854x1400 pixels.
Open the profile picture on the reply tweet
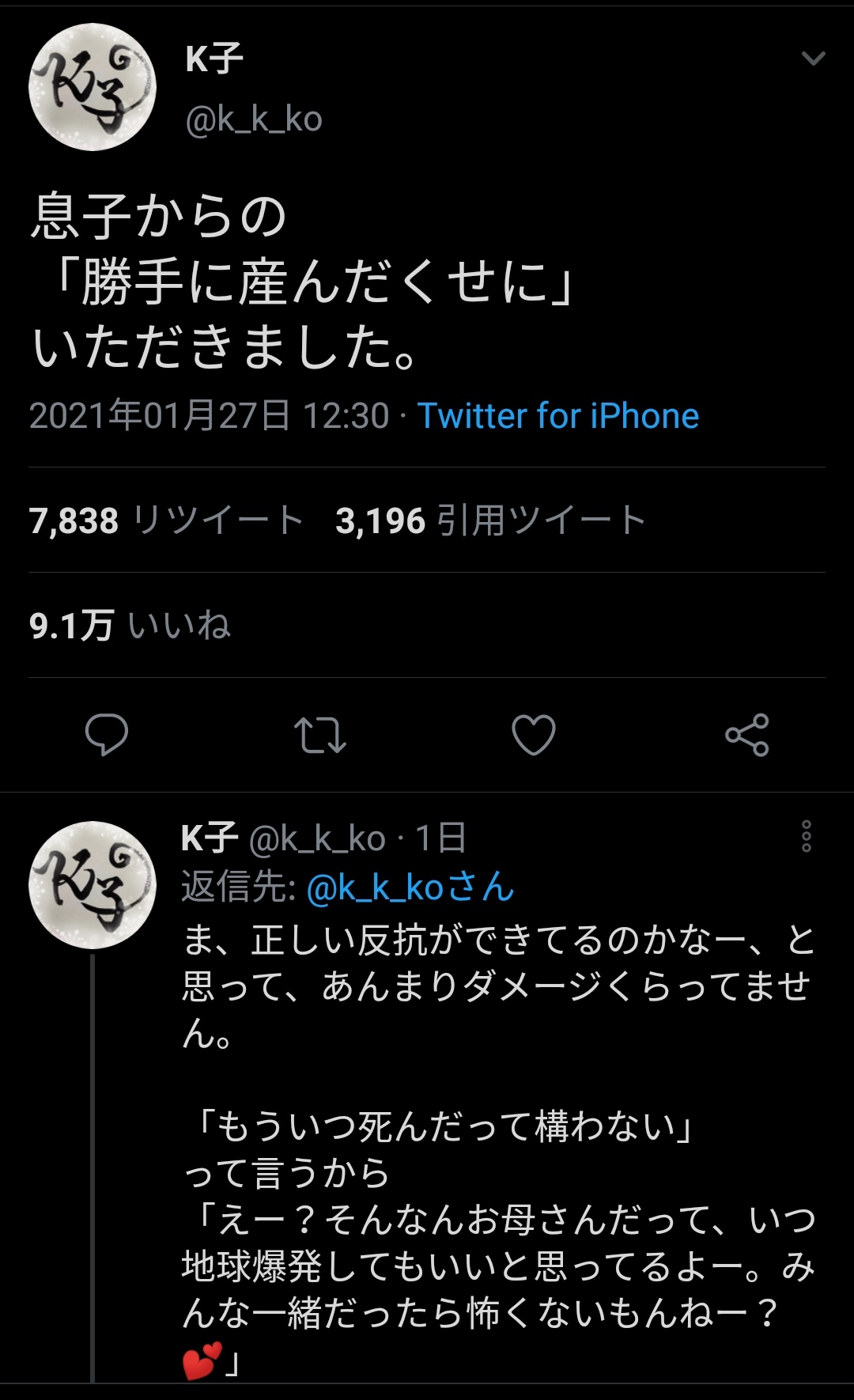[93, 885]
